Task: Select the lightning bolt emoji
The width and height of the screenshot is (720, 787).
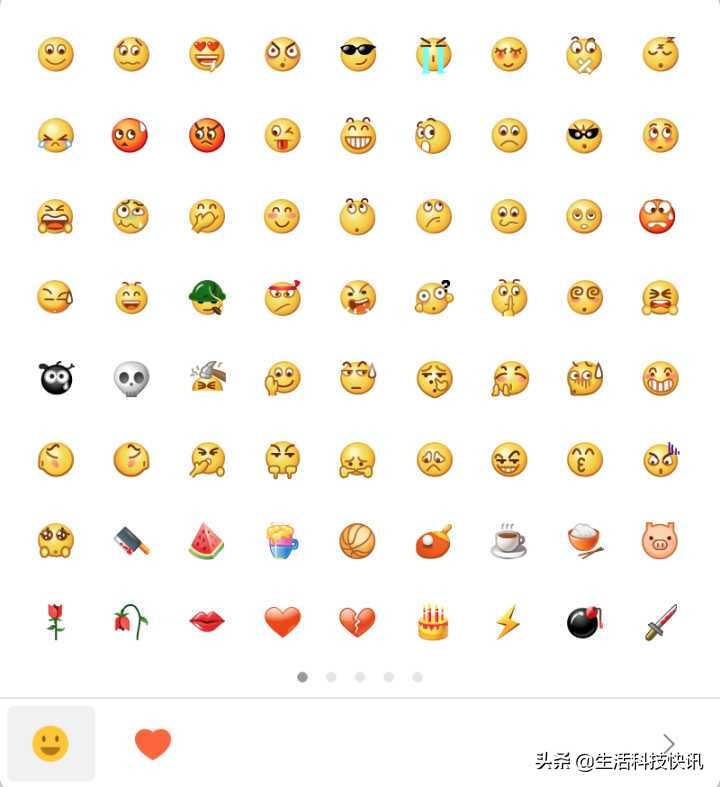Action: (x=508, y=622)
